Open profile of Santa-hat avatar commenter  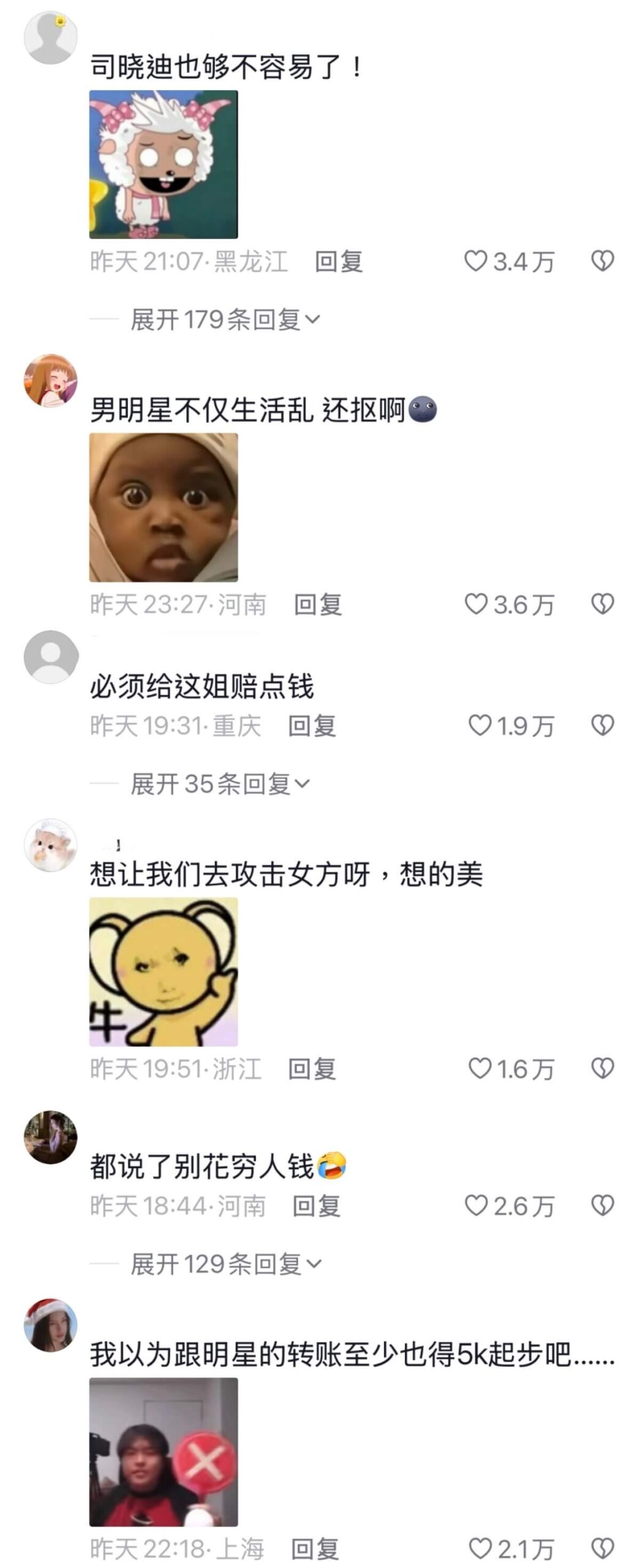(50, 1325)
